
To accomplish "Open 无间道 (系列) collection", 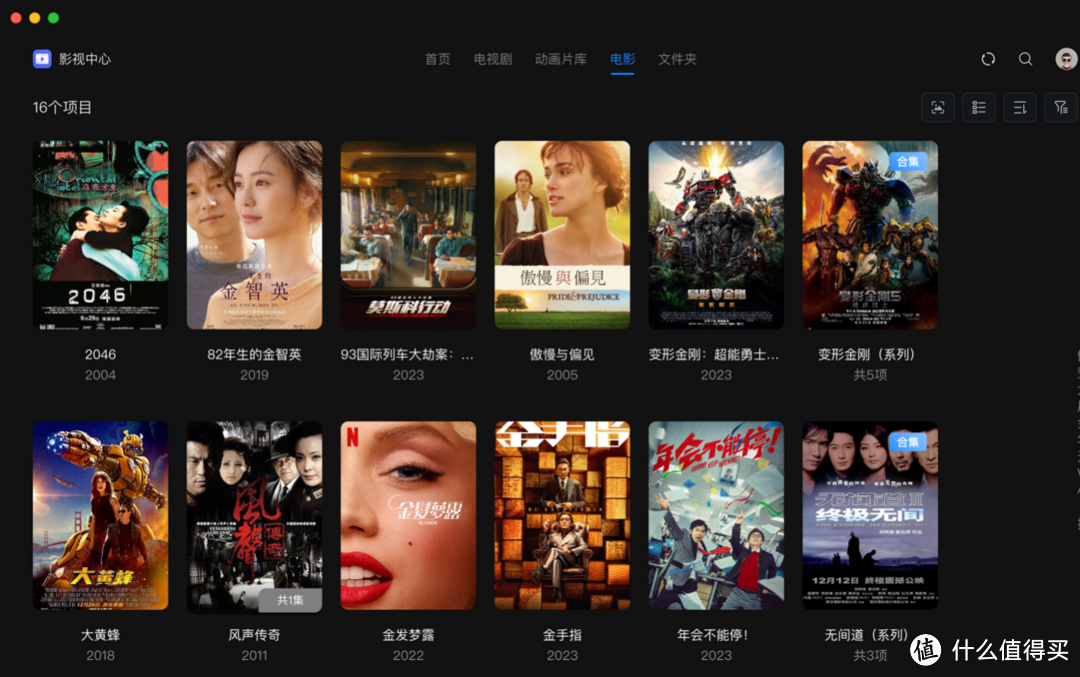I will (x=870, y=515).
